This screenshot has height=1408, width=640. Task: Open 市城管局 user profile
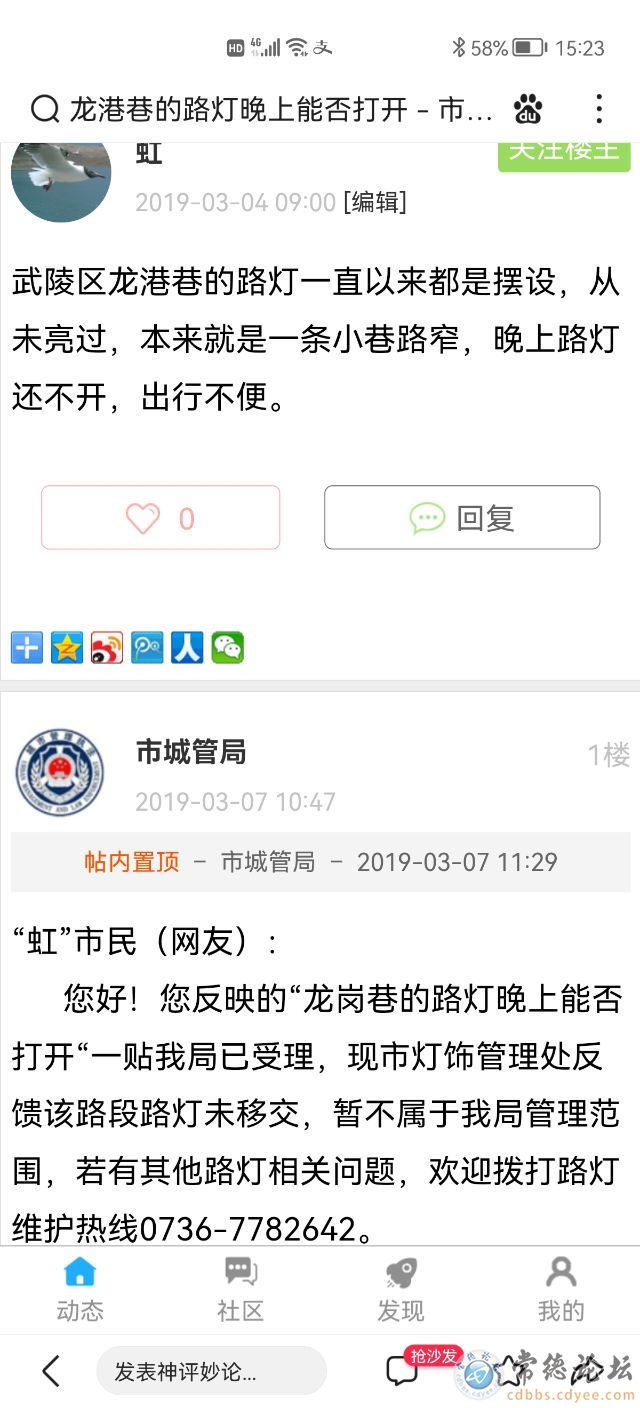pyautogui.click(x=190, y=752)
